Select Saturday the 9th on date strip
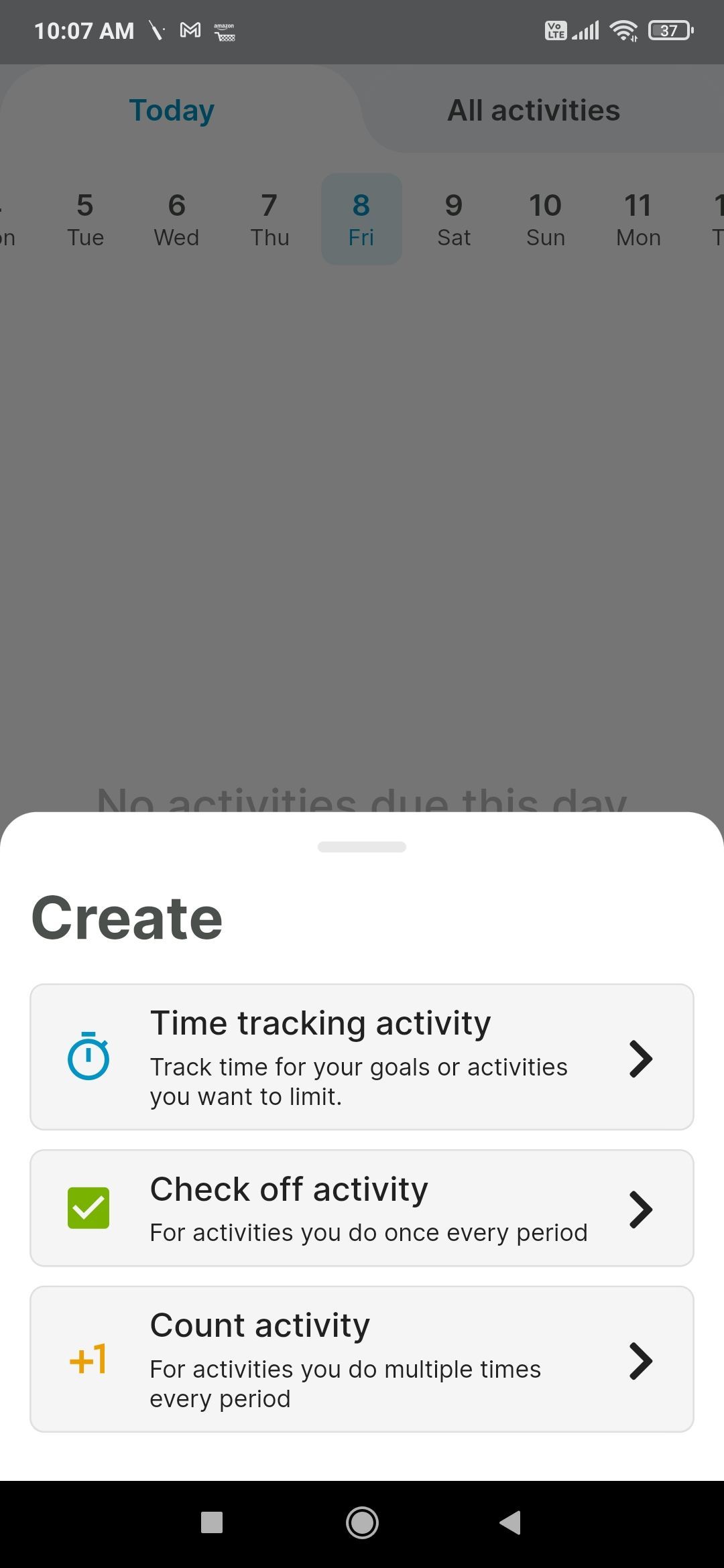 pyautogui.click(x=454, y=218)
